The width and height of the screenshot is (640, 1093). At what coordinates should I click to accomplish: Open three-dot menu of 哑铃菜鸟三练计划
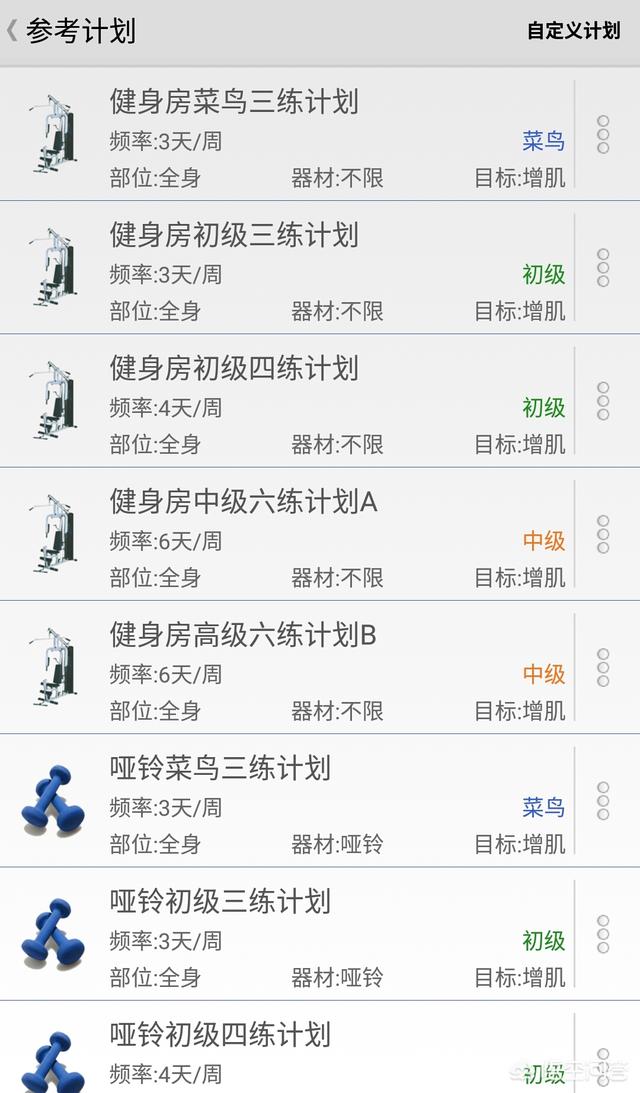tap(603, 800)
